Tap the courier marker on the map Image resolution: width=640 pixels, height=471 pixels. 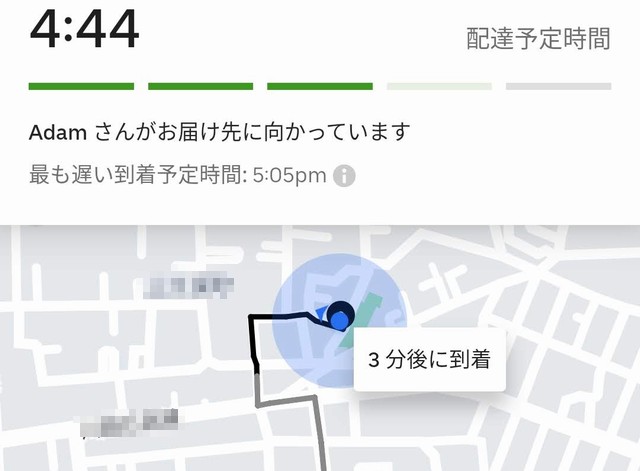(x=340, y=316)
